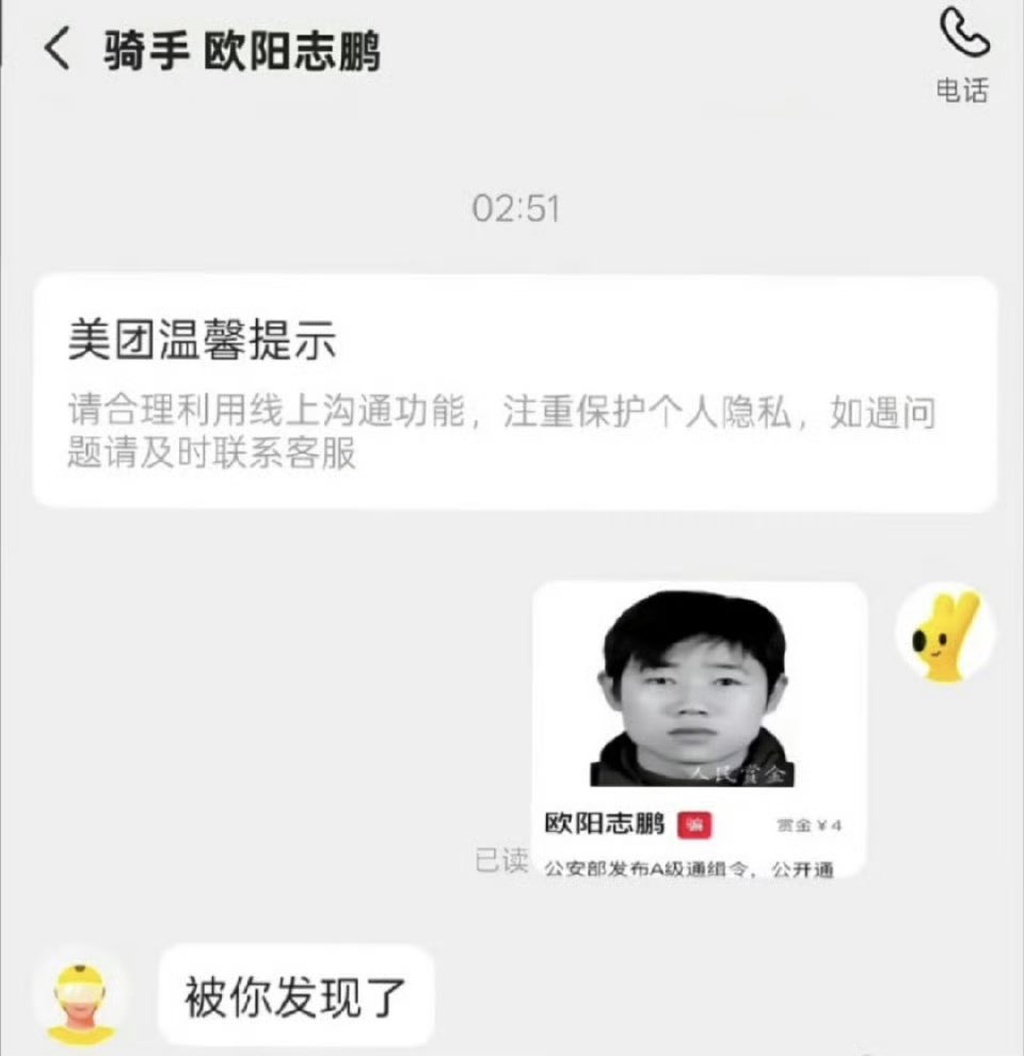Viewport: 1024px width, 1056px height.
Task: Tap the rider's avatar beside 被你发现了
Action: [82, 1001]
